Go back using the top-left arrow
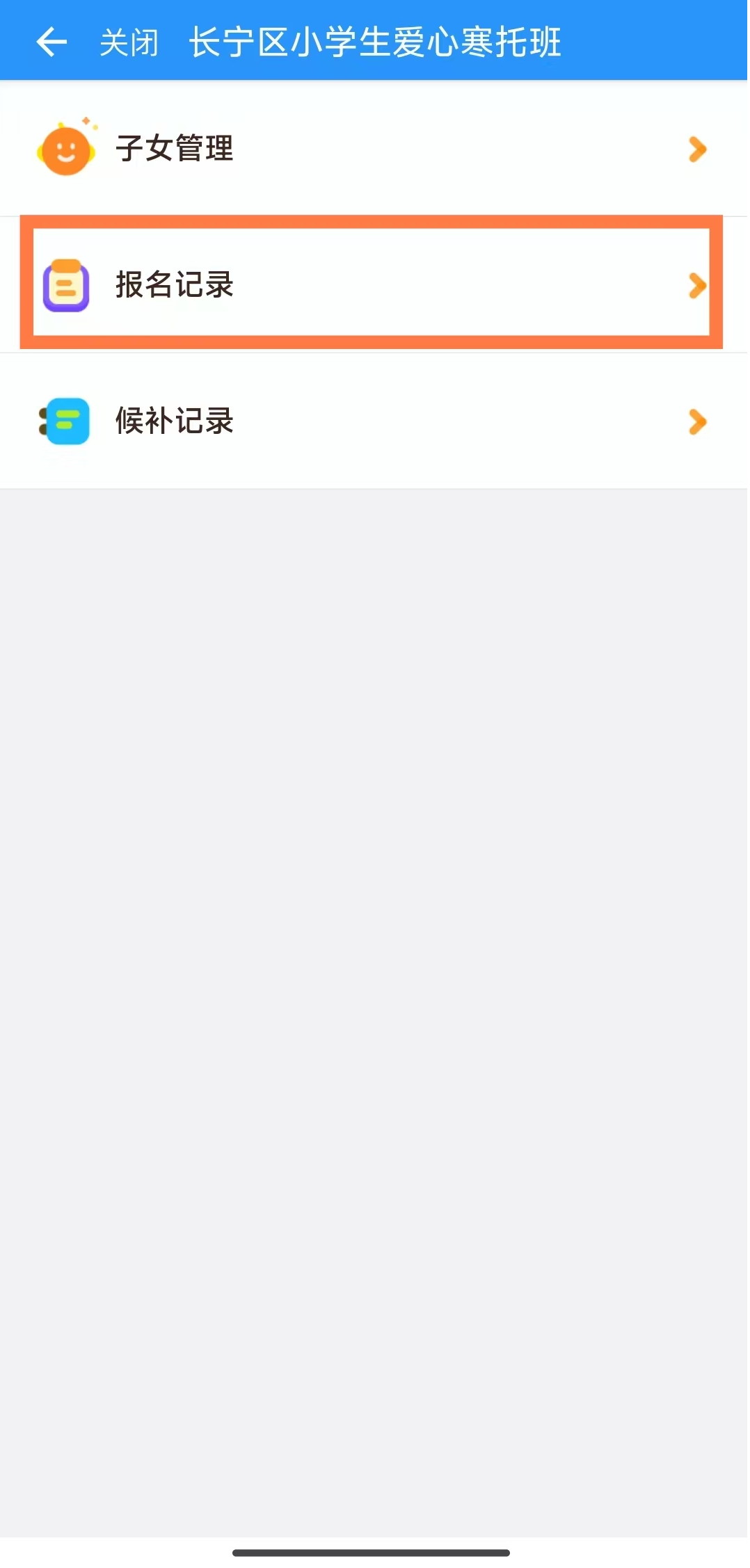This screenshot has height=1568, width=750. click(51, 42)
